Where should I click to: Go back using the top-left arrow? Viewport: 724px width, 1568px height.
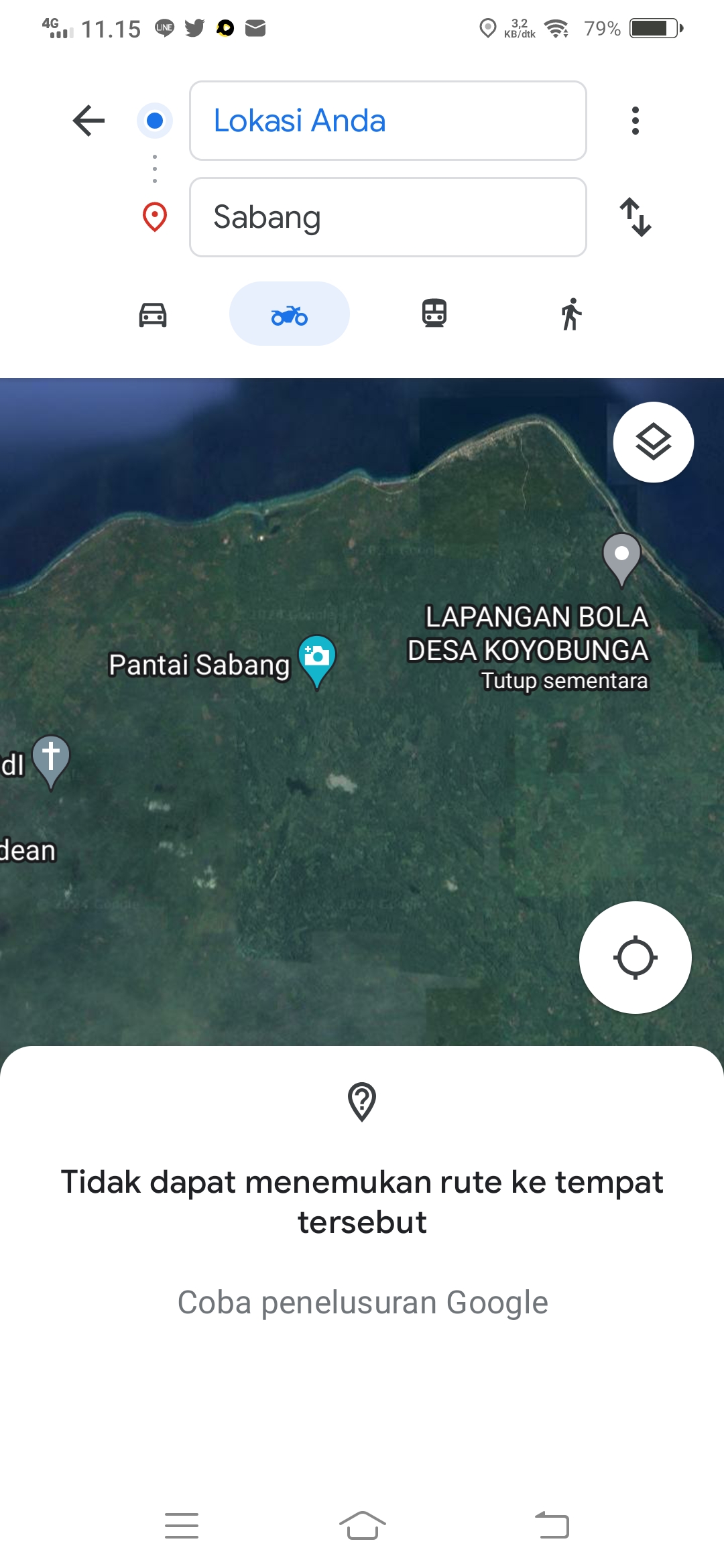(x=88, y=121)
